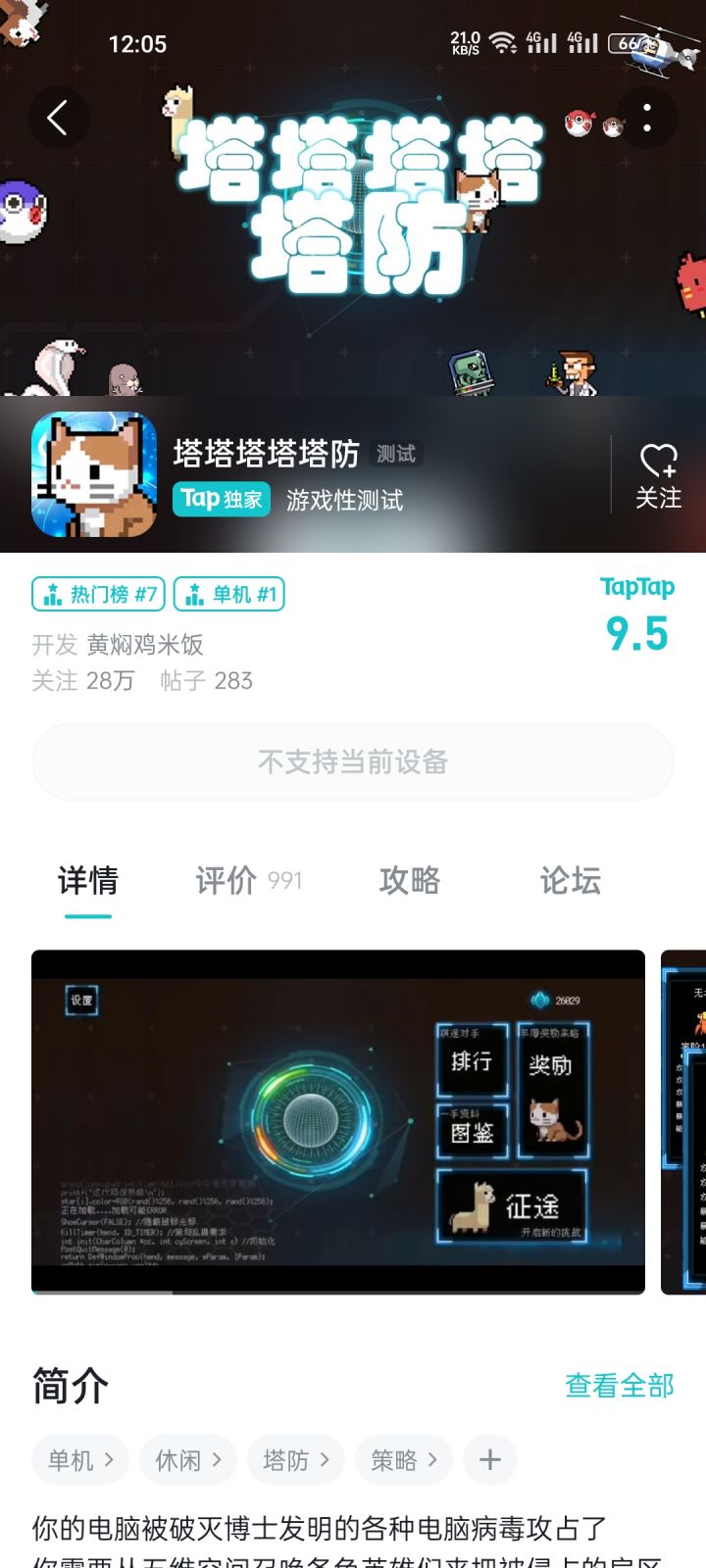Open 查看全部 to read full description

coord(617,1385)
